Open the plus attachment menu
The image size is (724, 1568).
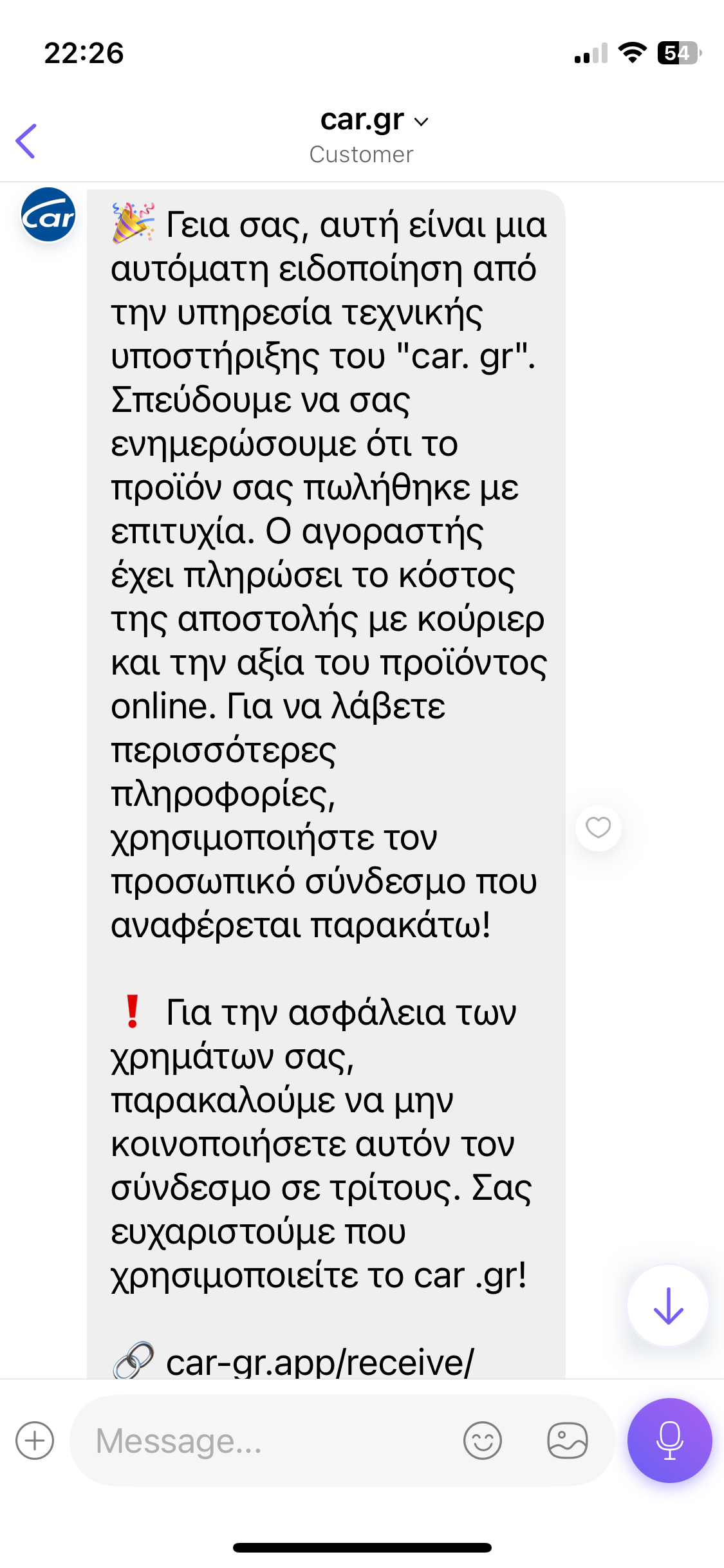click(35, 1441)
